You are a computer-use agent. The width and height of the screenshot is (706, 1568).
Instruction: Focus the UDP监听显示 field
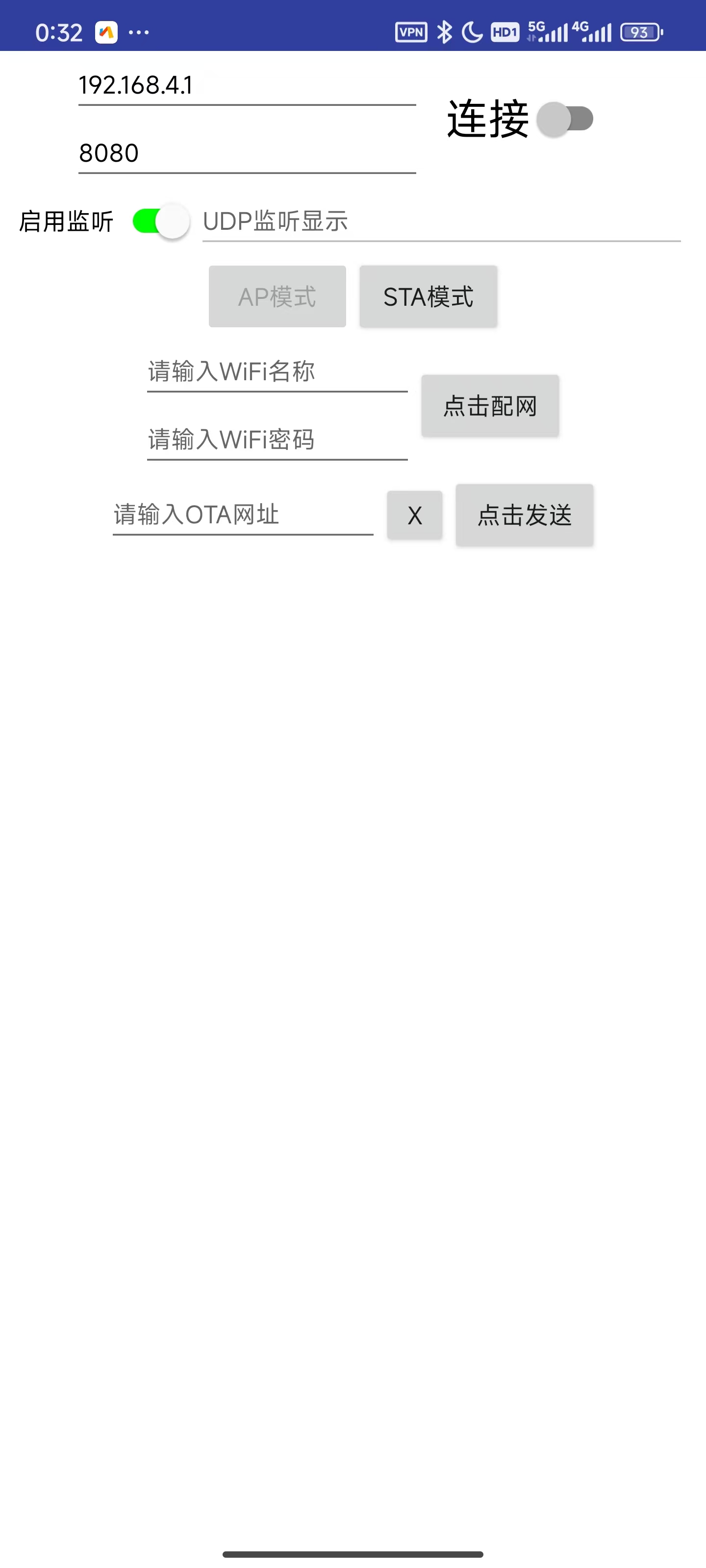click(441, 221)
